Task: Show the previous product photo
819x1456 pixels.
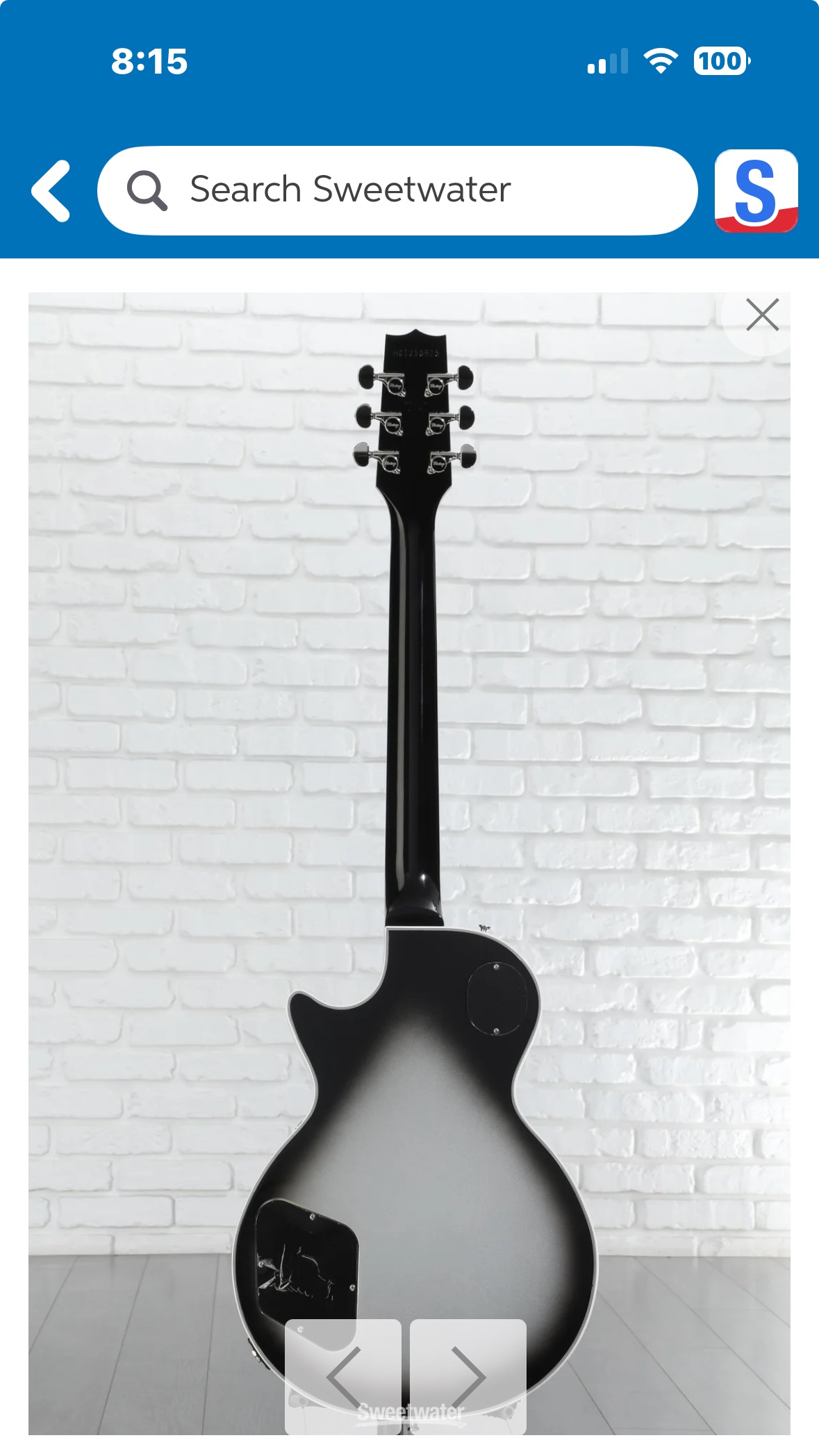Action: coord(343,1375)
